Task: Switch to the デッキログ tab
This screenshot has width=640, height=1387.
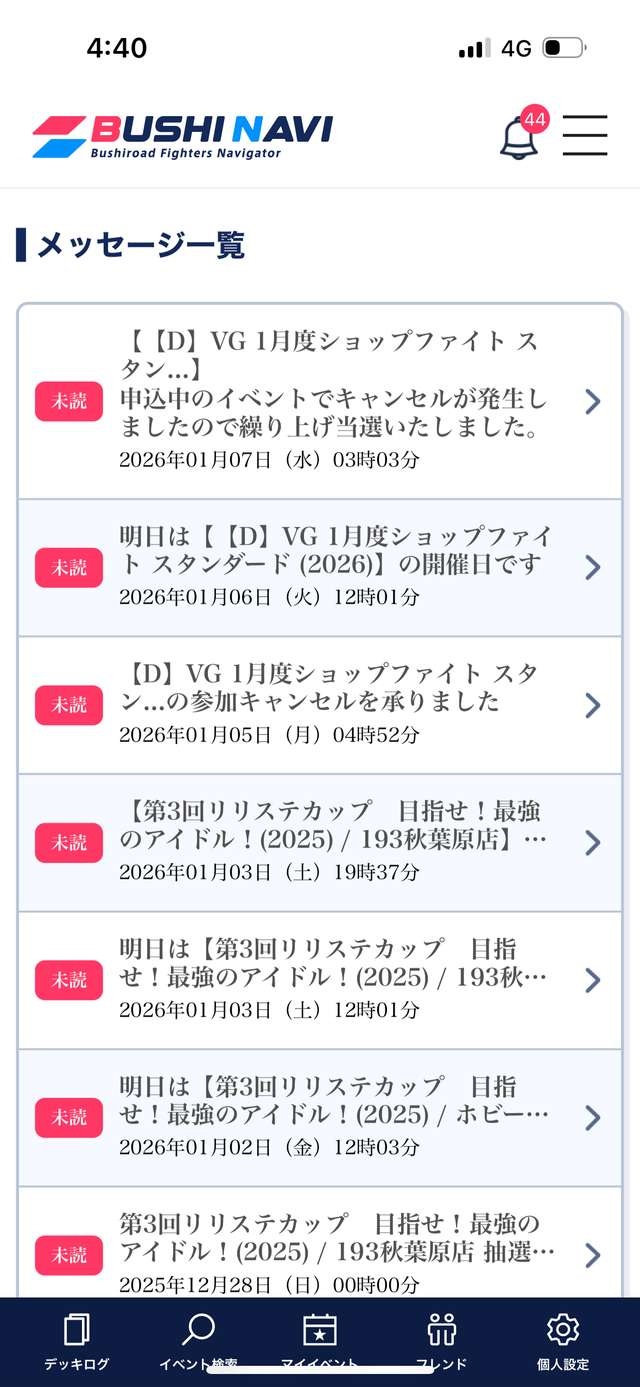Action: click(76, 1340)
